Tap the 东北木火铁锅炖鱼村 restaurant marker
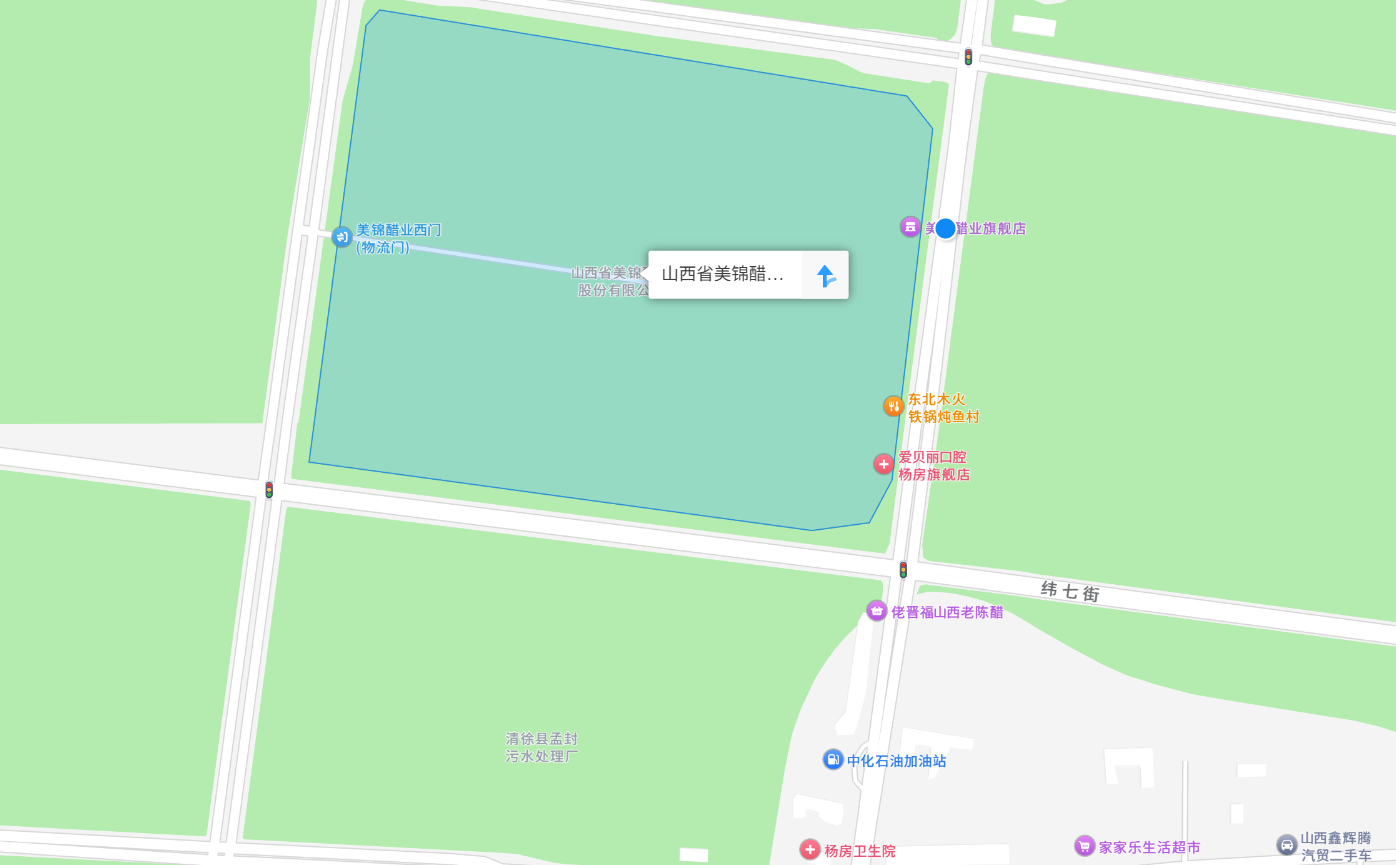This screenshot has width=1396, height=865. [x=893, y=406]
